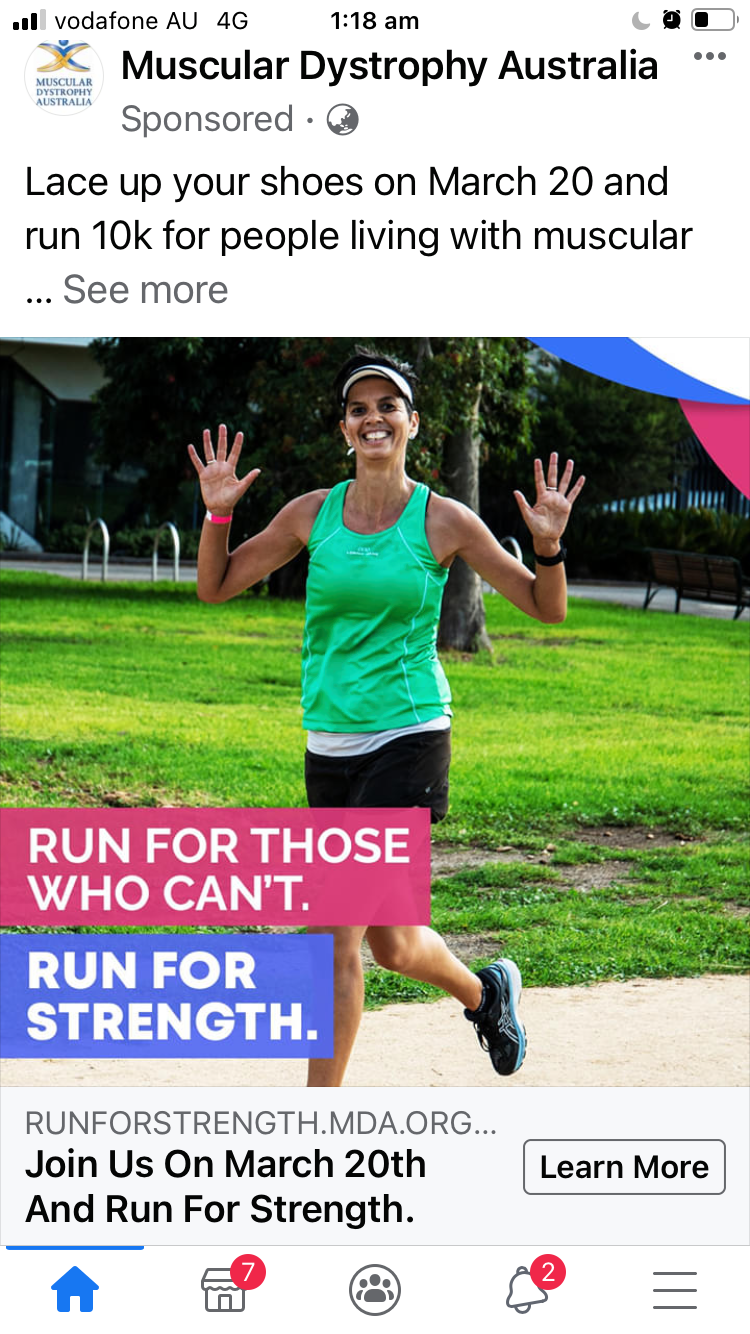Viewport: 750px width, 1334px height.
Task: Open the Muscular Dystrophy Australia page name
Action: click(389, 66)
